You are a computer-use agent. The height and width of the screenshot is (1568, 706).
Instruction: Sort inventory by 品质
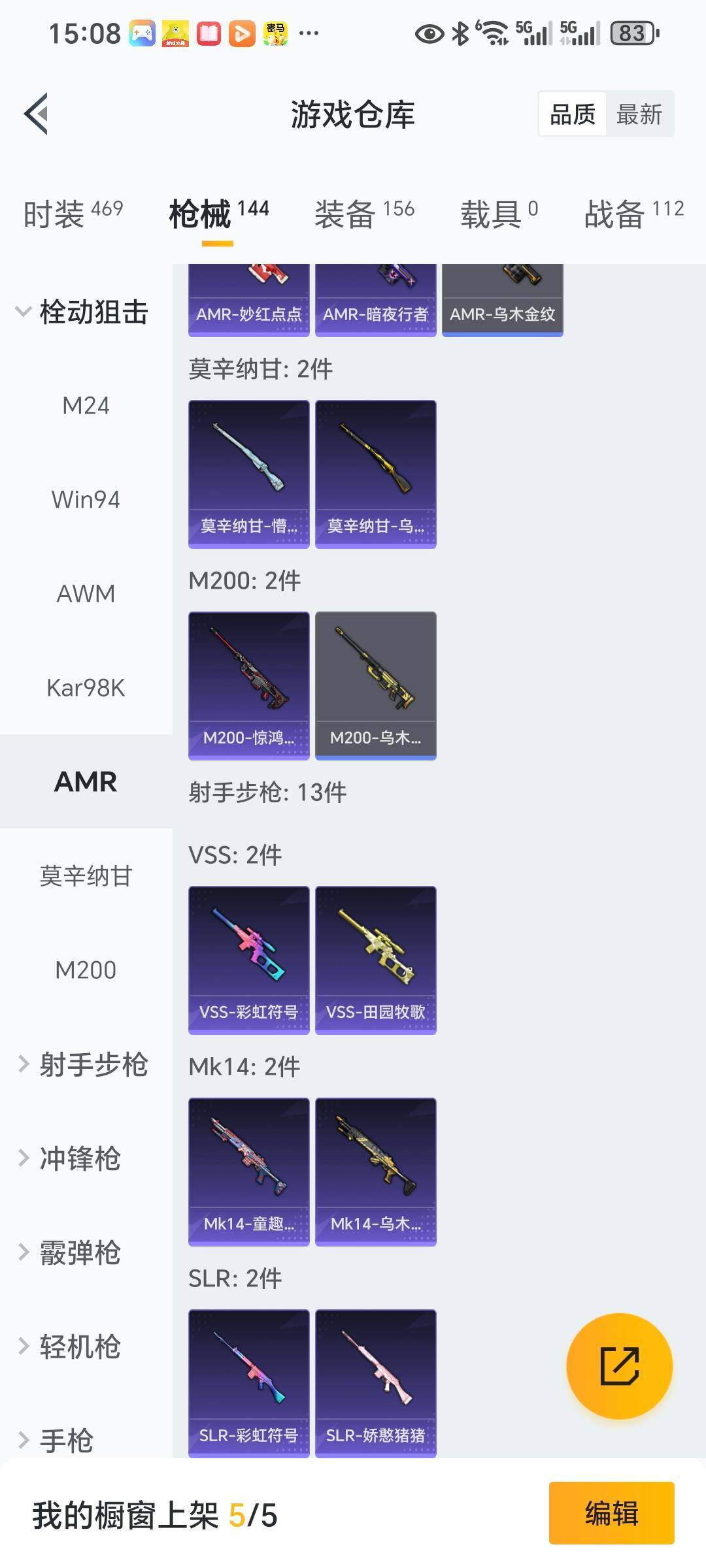click(x=573, y=114)
